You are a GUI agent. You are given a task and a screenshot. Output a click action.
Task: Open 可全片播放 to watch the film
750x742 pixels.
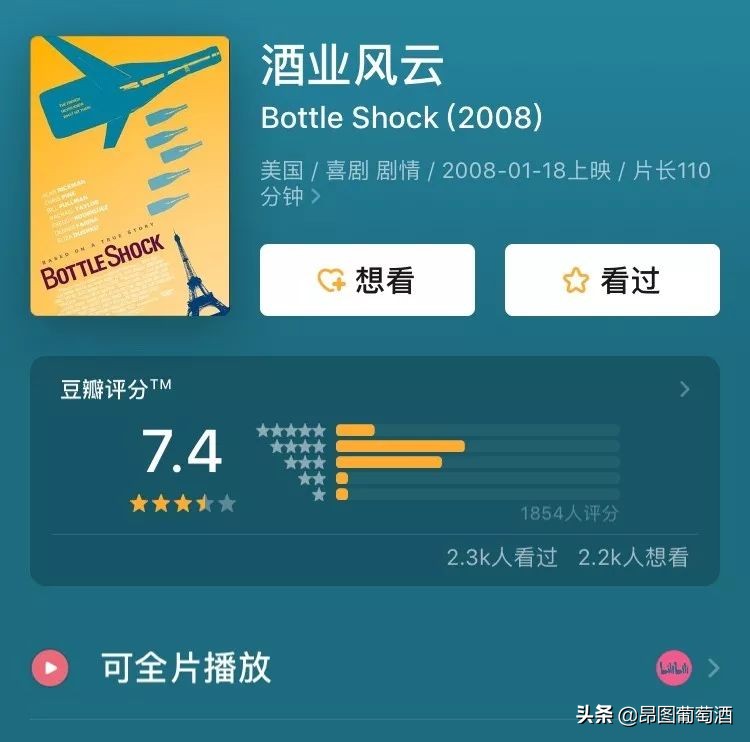tap(187, 667)
